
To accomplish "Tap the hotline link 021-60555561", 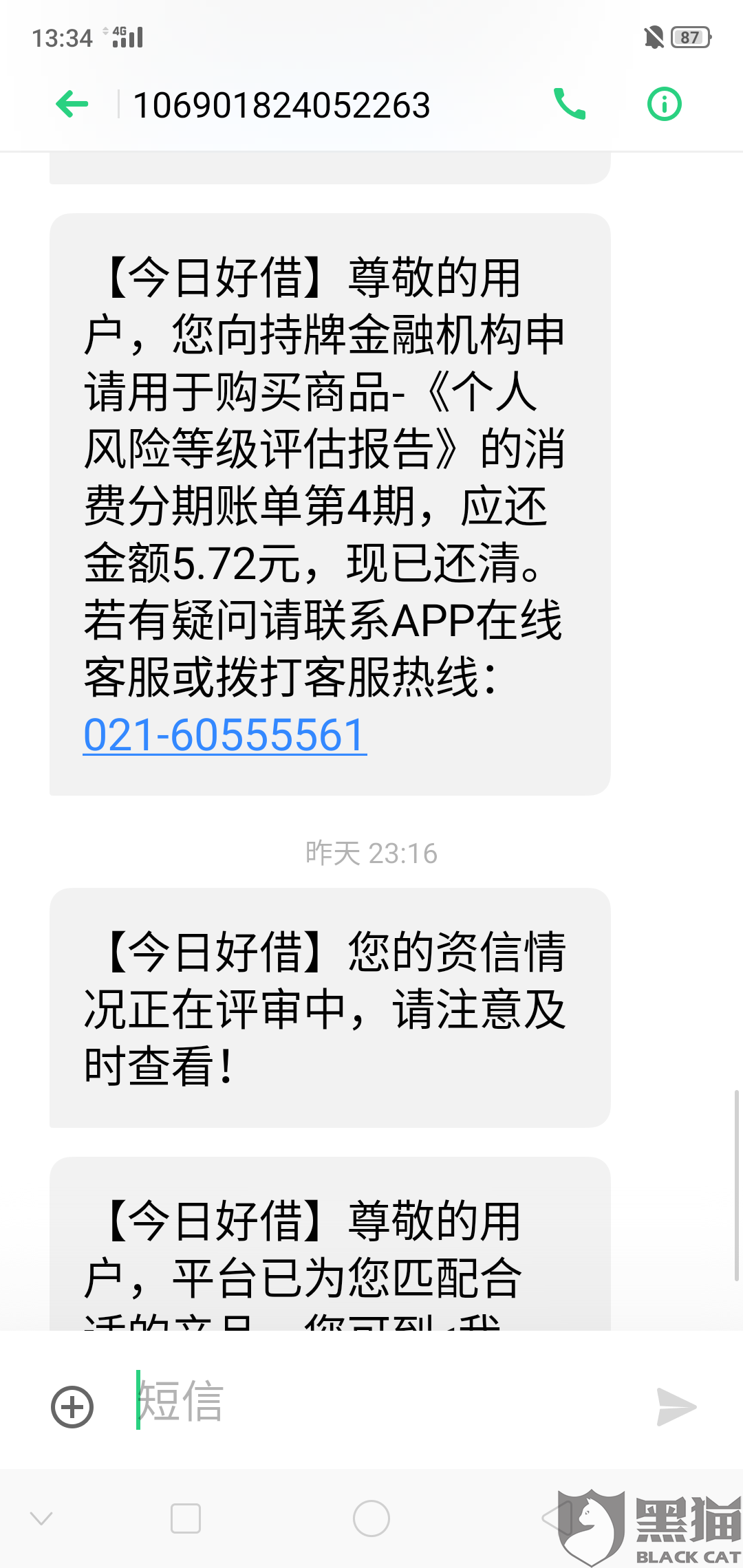I will 225,735.
